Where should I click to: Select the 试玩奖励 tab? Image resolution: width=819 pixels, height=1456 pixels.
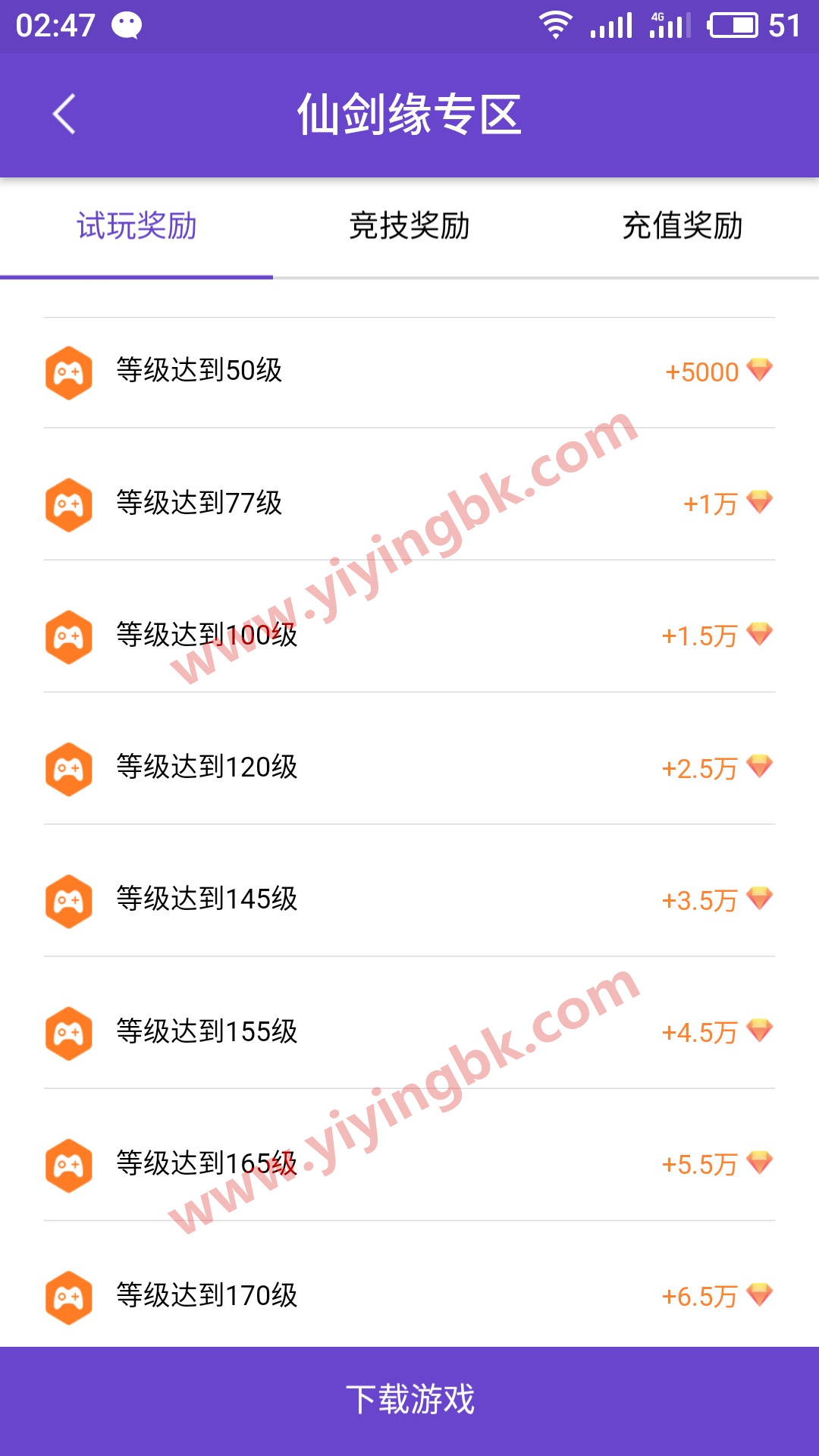(x=136, y=226)
